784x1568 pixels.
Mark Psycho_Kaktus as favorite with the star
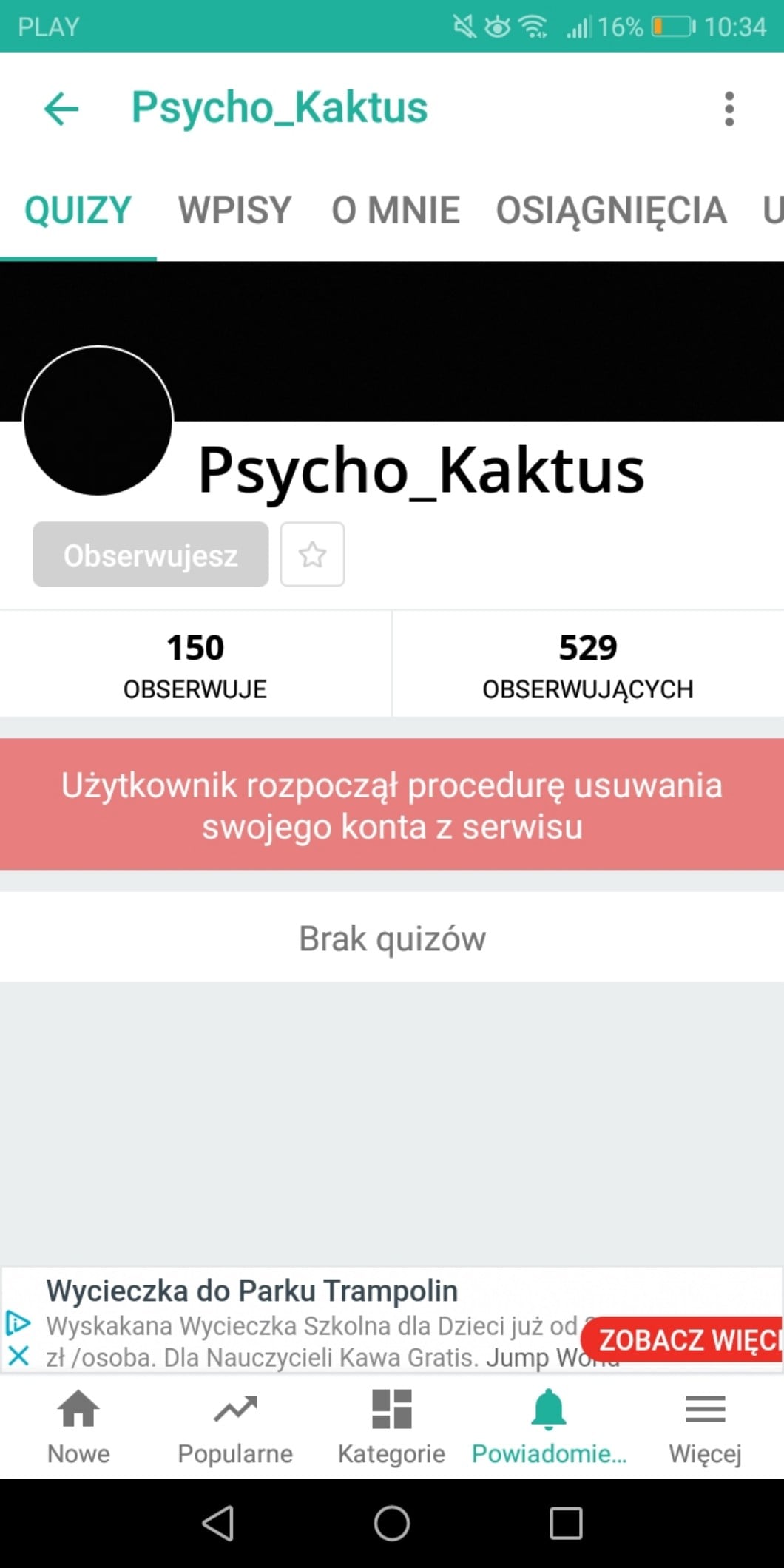(x=312, y=555)
